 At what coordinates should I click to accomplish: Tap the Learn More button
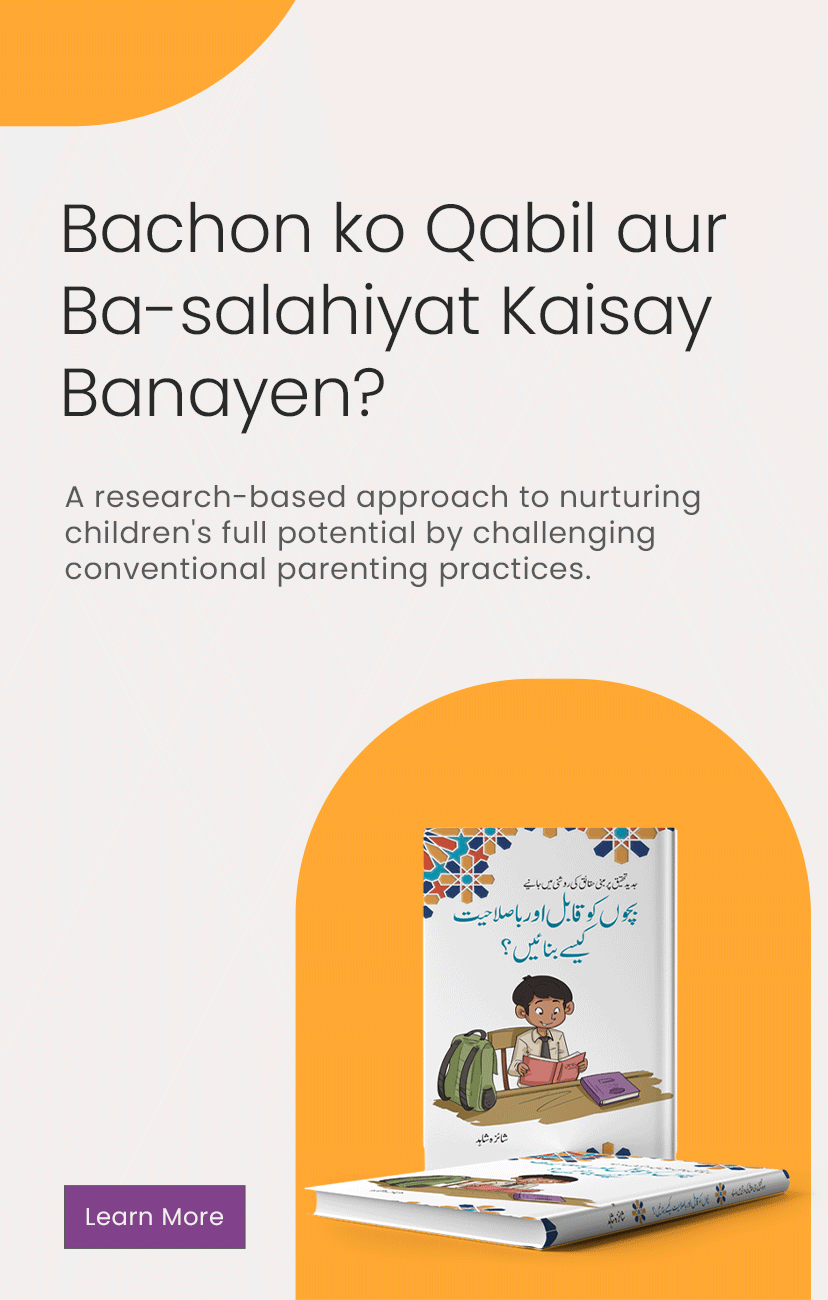coord(154,1216)
